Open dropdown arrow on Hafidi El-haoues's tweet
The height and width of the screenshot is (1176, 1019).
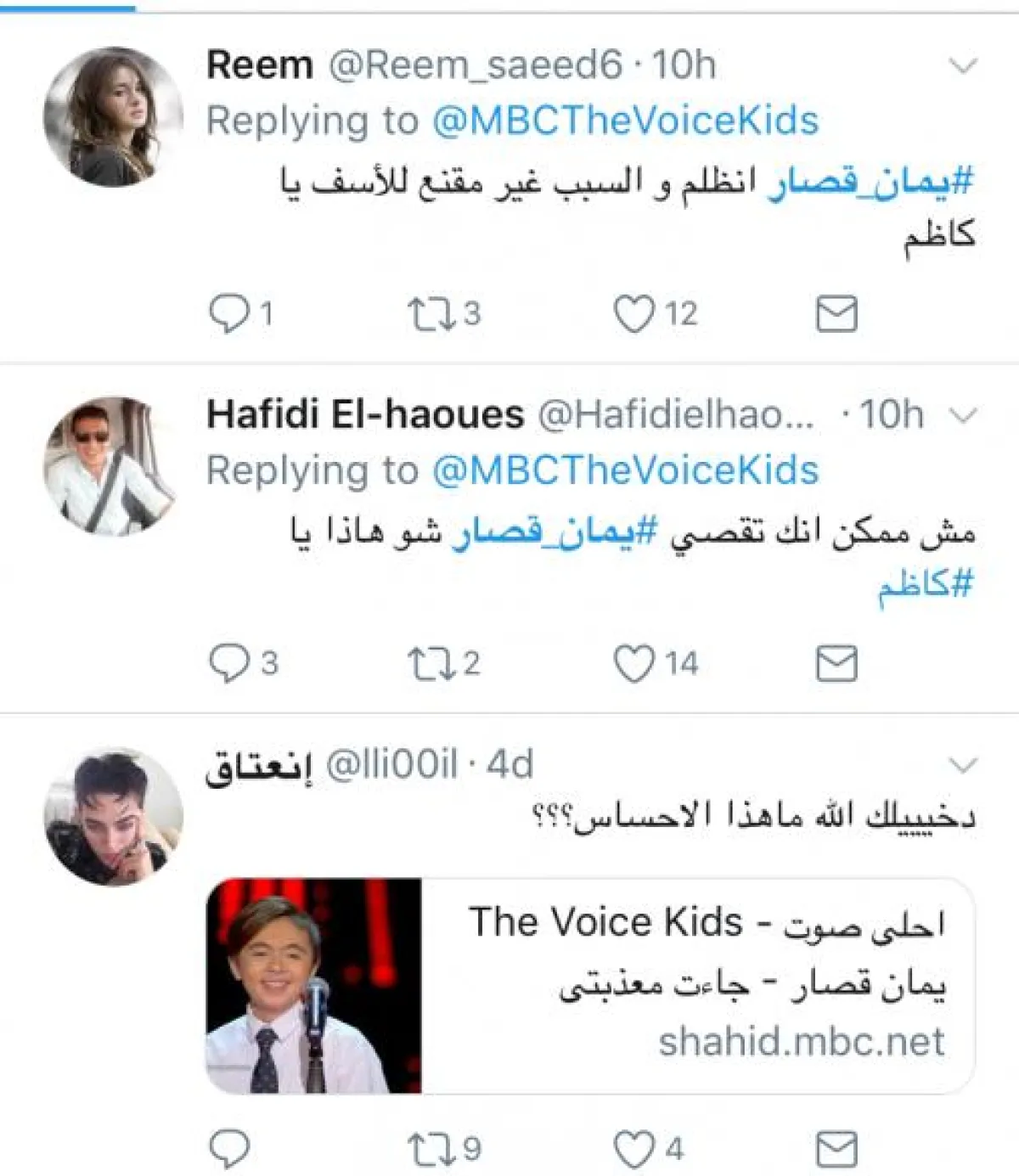(962, 415)
